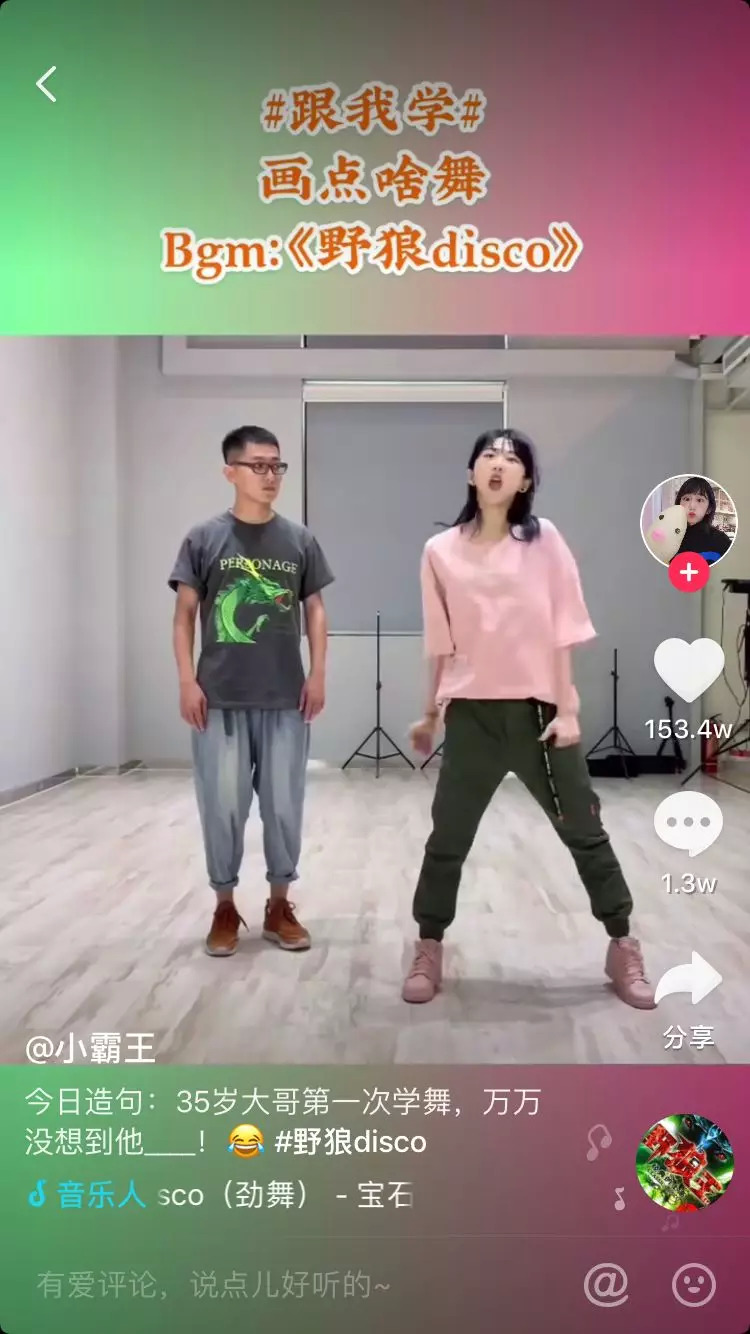Viewport: 750px width, 1334px height.
Task: Open the spinning music disc
Action: pyautogui.click(x=685, y=1163)
